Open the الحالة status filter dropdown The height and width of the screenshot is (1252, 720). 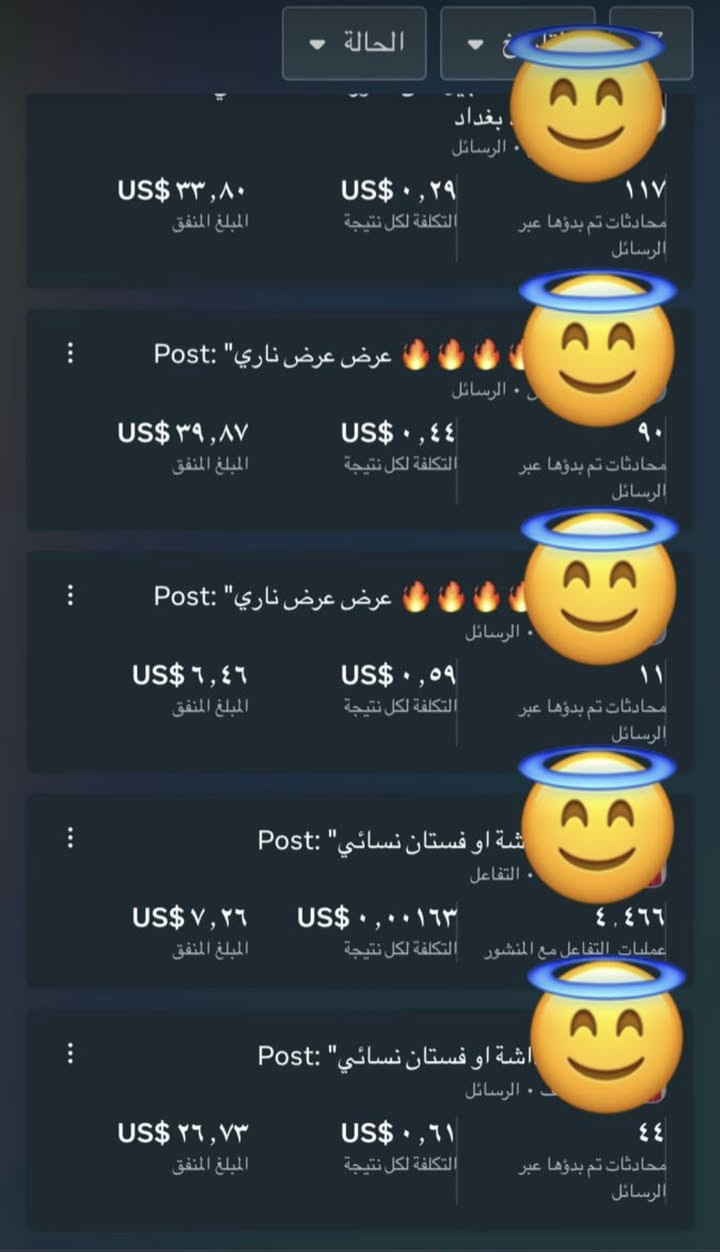click(x=353, y=43)
